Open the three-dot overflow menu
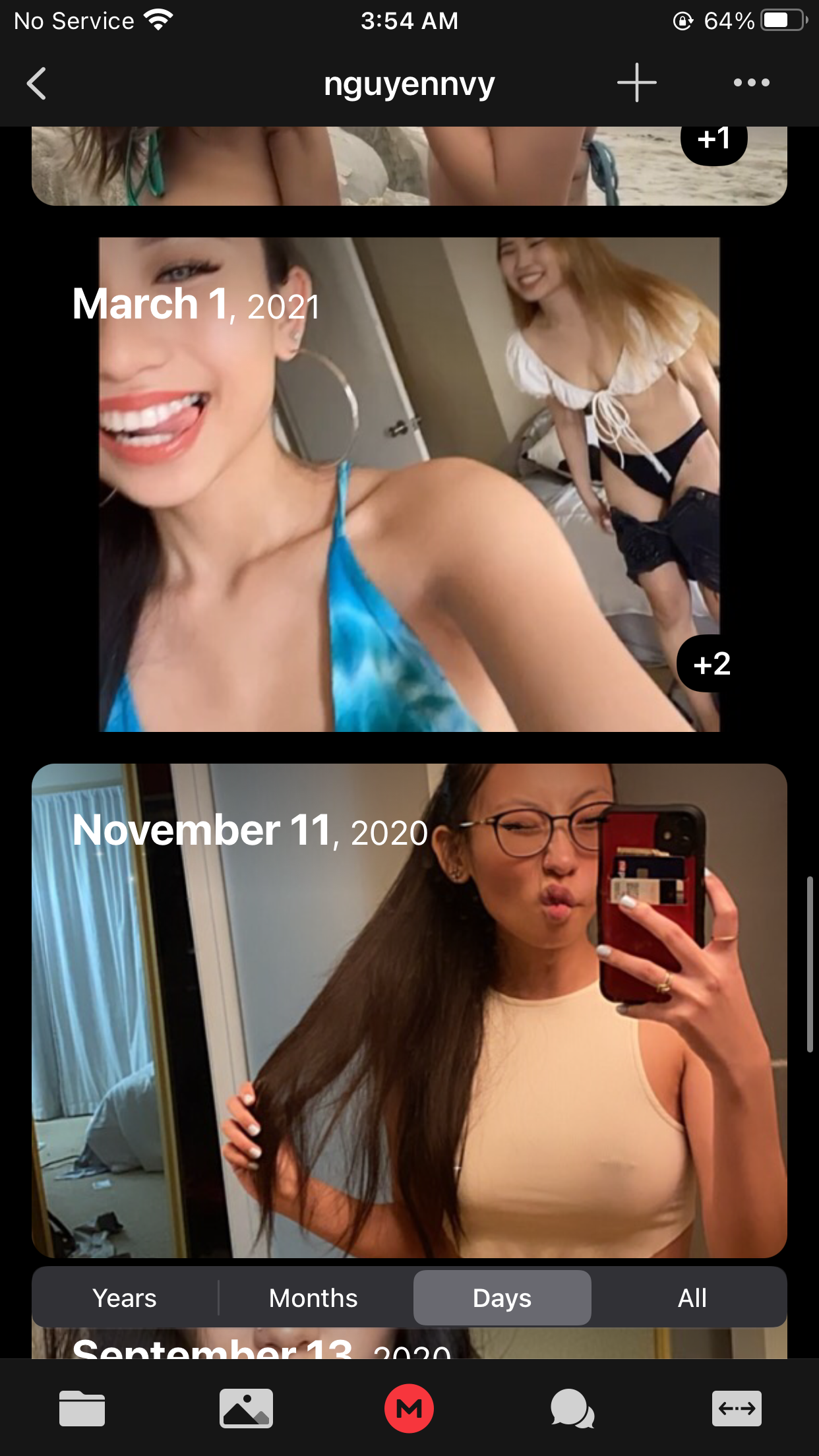The image size is (819, 1456). (x=751, y=83)
